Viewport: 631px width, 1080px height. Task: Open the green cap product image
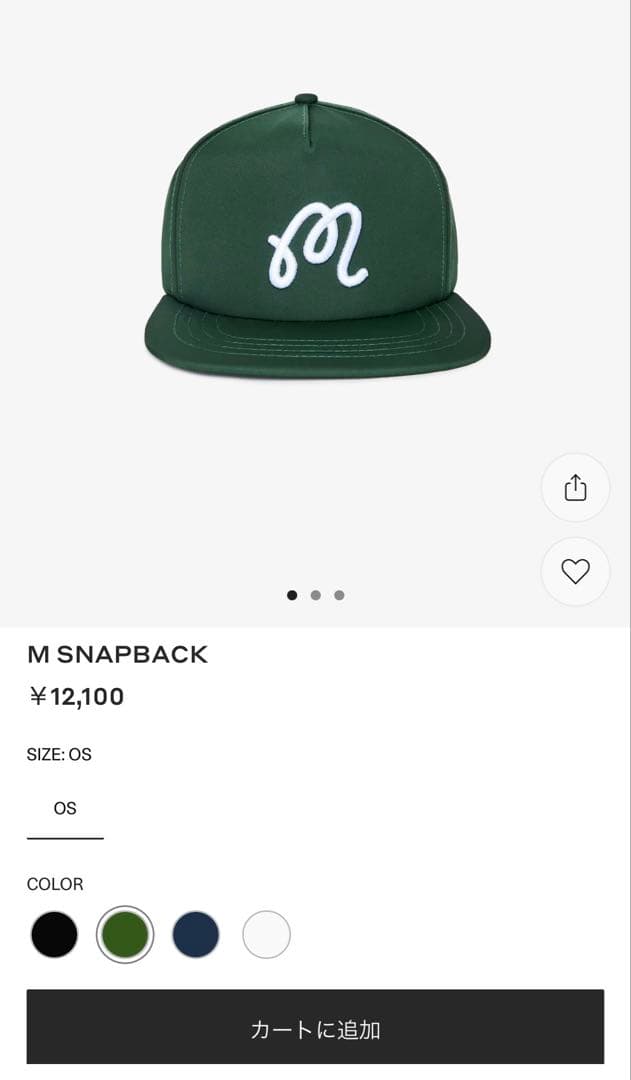coord(317,240)
